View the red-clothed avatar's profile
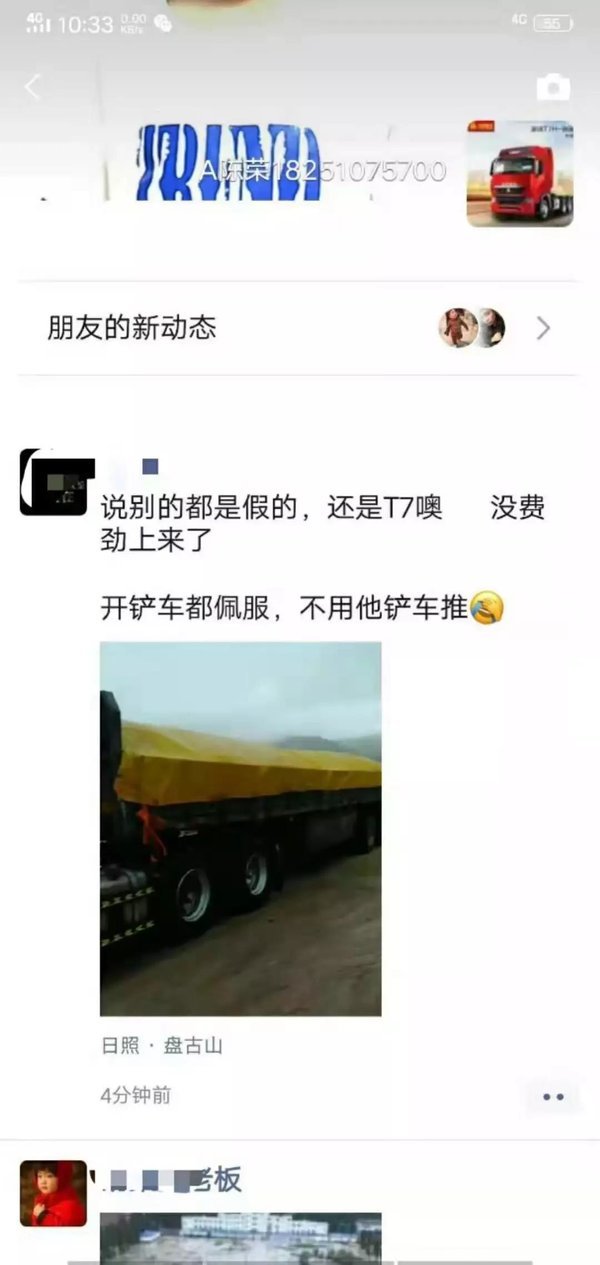The width and height of the screenshot is (600, 1265). (53, 1193)
